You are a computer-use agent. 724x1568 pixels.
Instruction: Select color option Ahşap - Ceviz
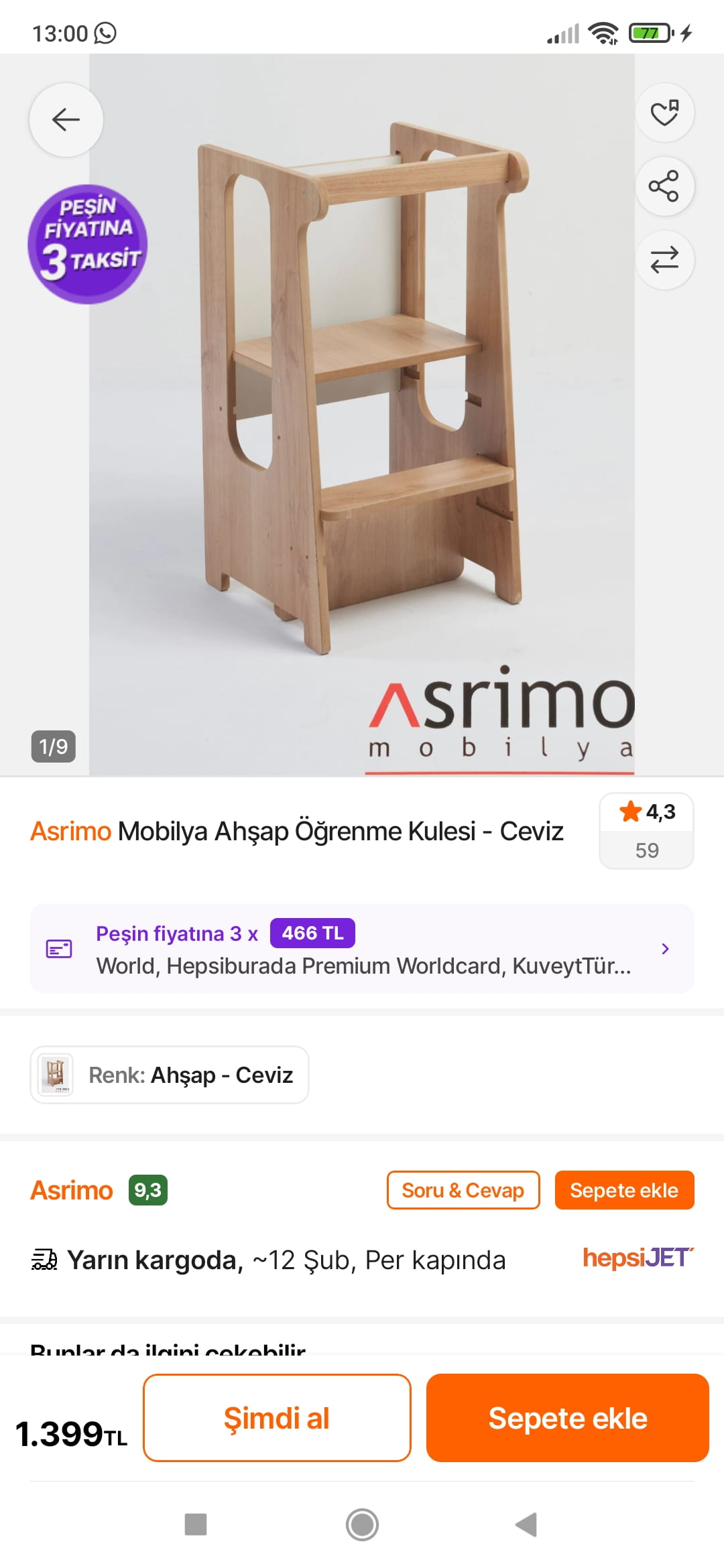pos(170,1075)
